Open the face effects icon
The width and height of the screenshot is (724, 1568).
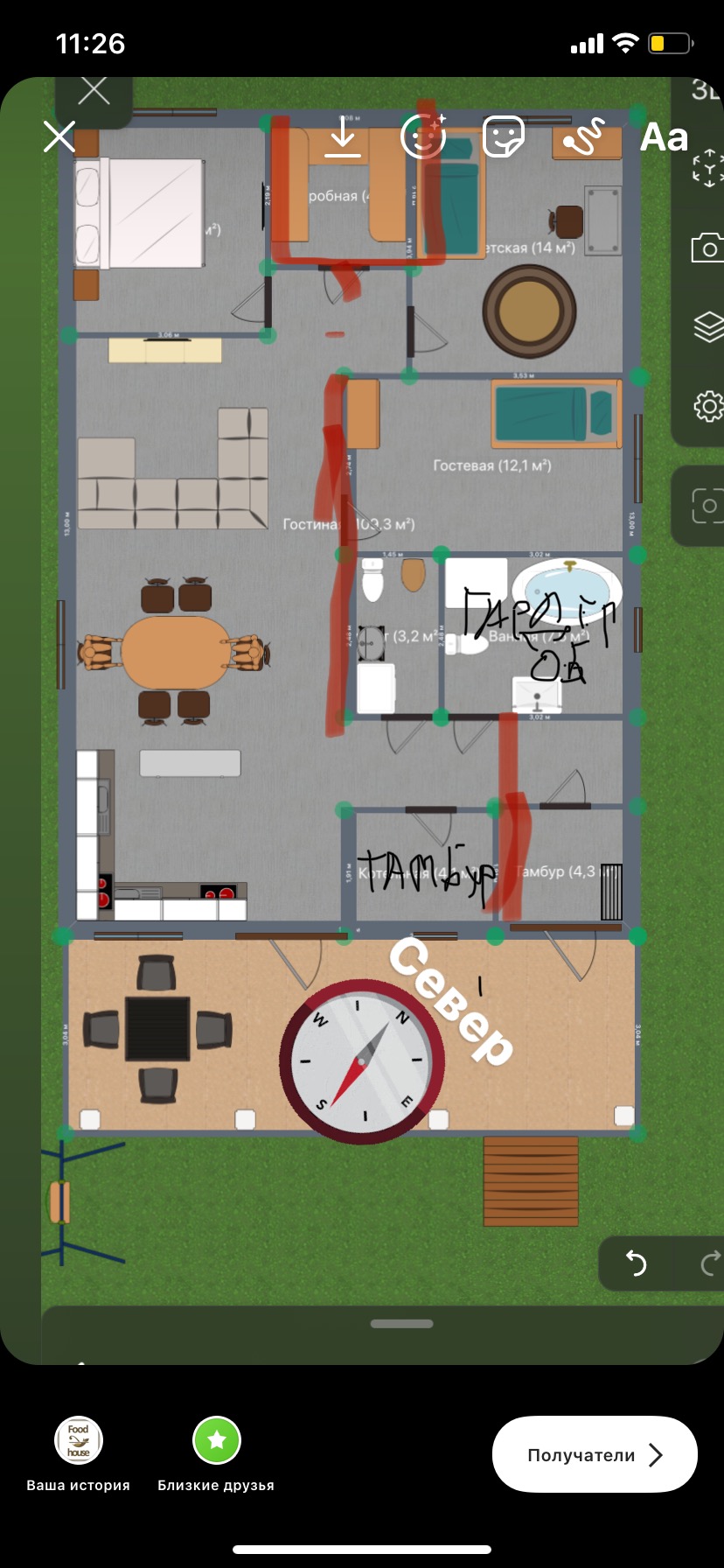(424, 136)
